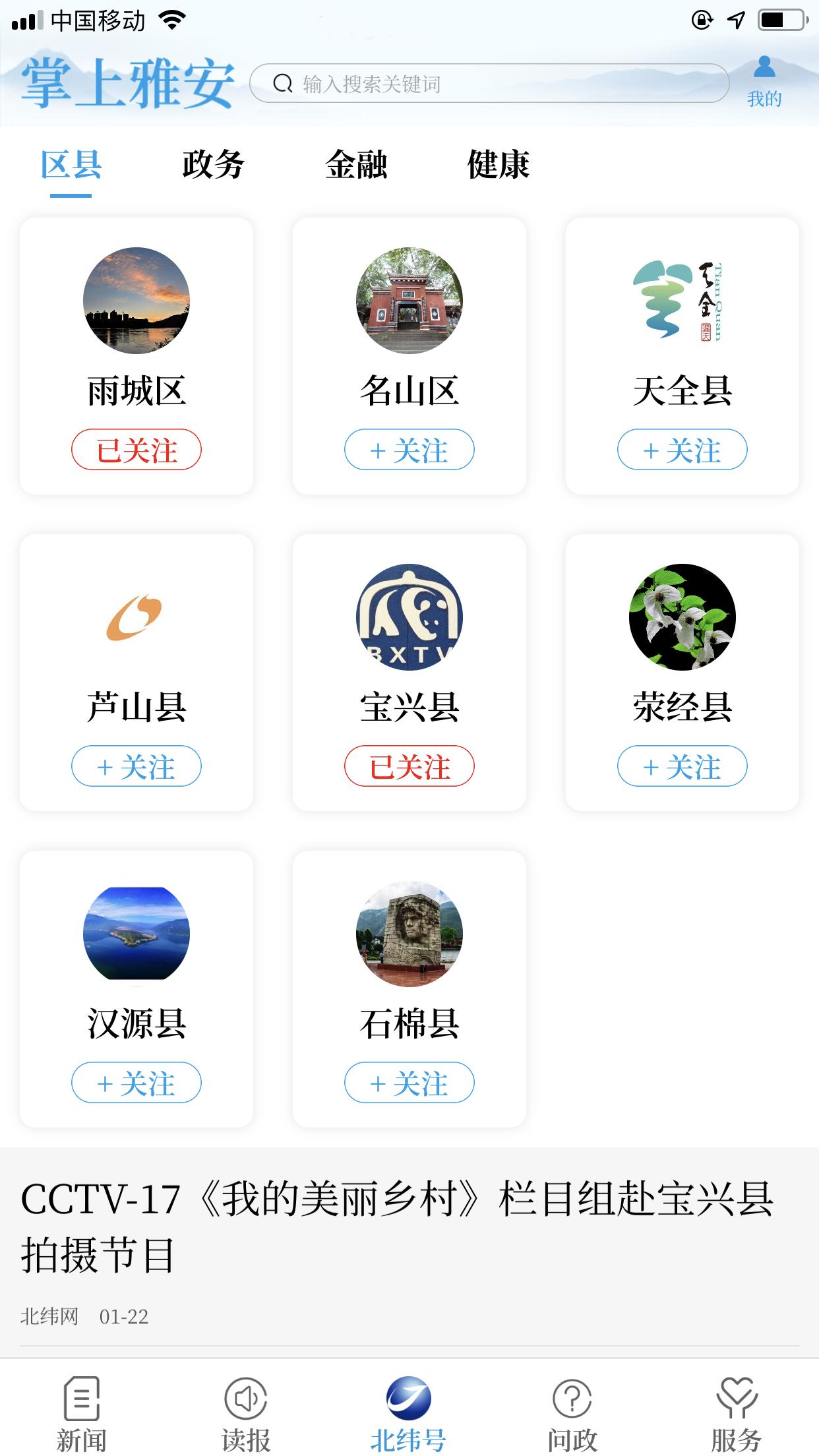The image size is (819, 1456).
Task: Open the CCTV-17 我的美丽乡村 article
Action: pyautogui.click(x=397, y=1227)
